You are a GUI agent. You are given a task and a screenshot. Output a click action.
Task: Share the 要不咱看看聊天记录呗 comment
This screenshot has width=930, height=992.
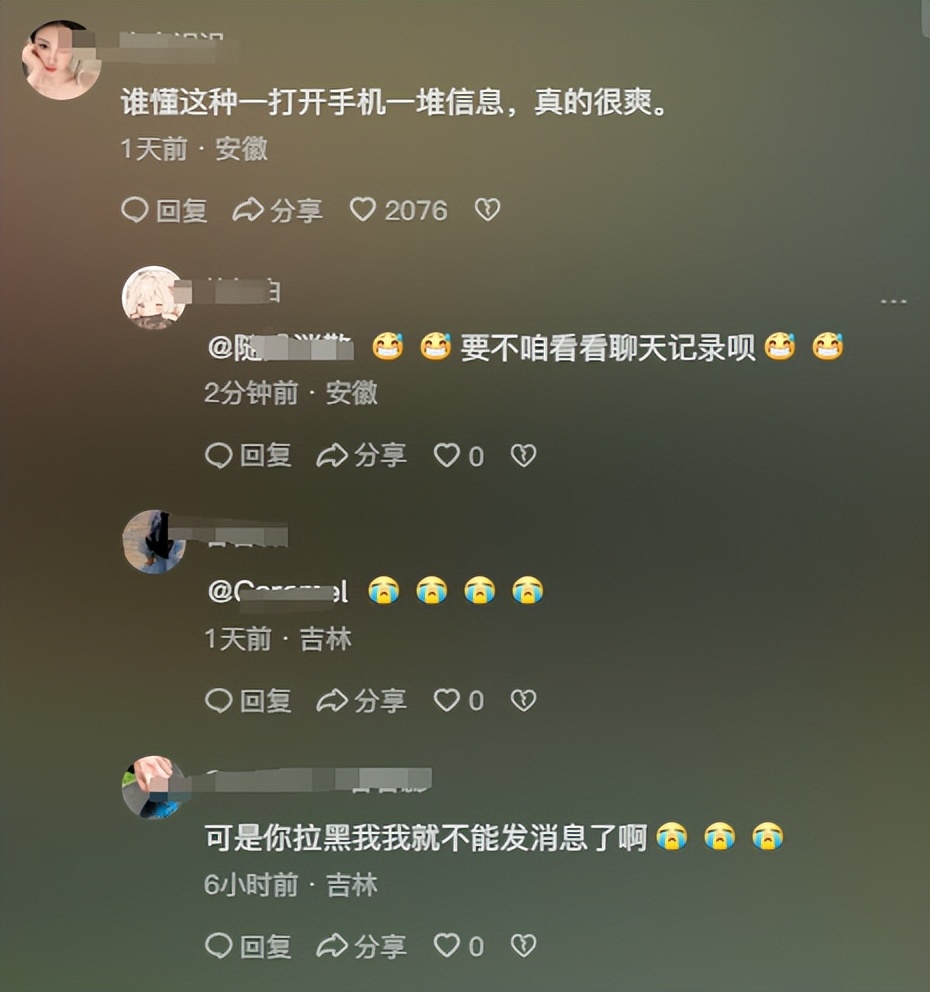(x=362, y=456)
